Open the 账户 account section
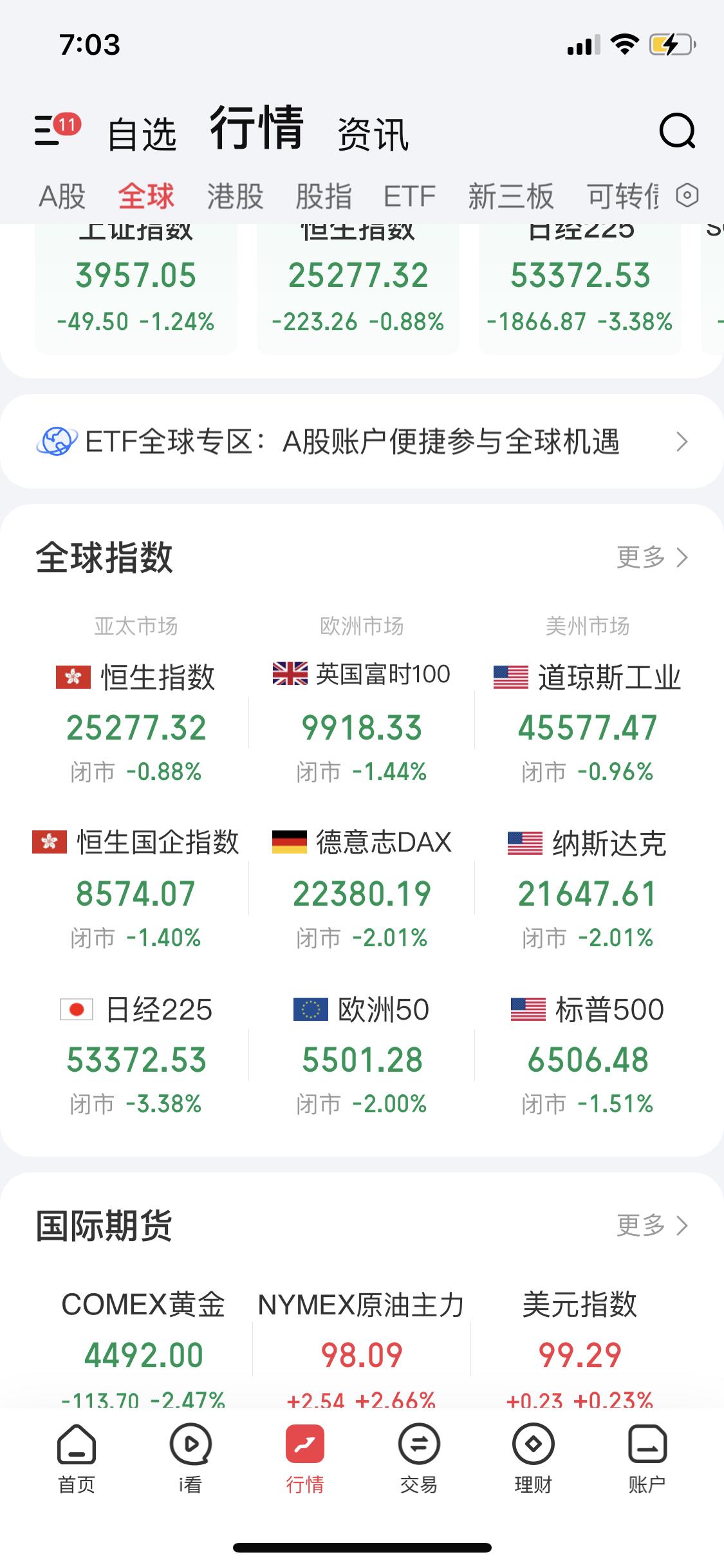 (x=645, y=1463)
